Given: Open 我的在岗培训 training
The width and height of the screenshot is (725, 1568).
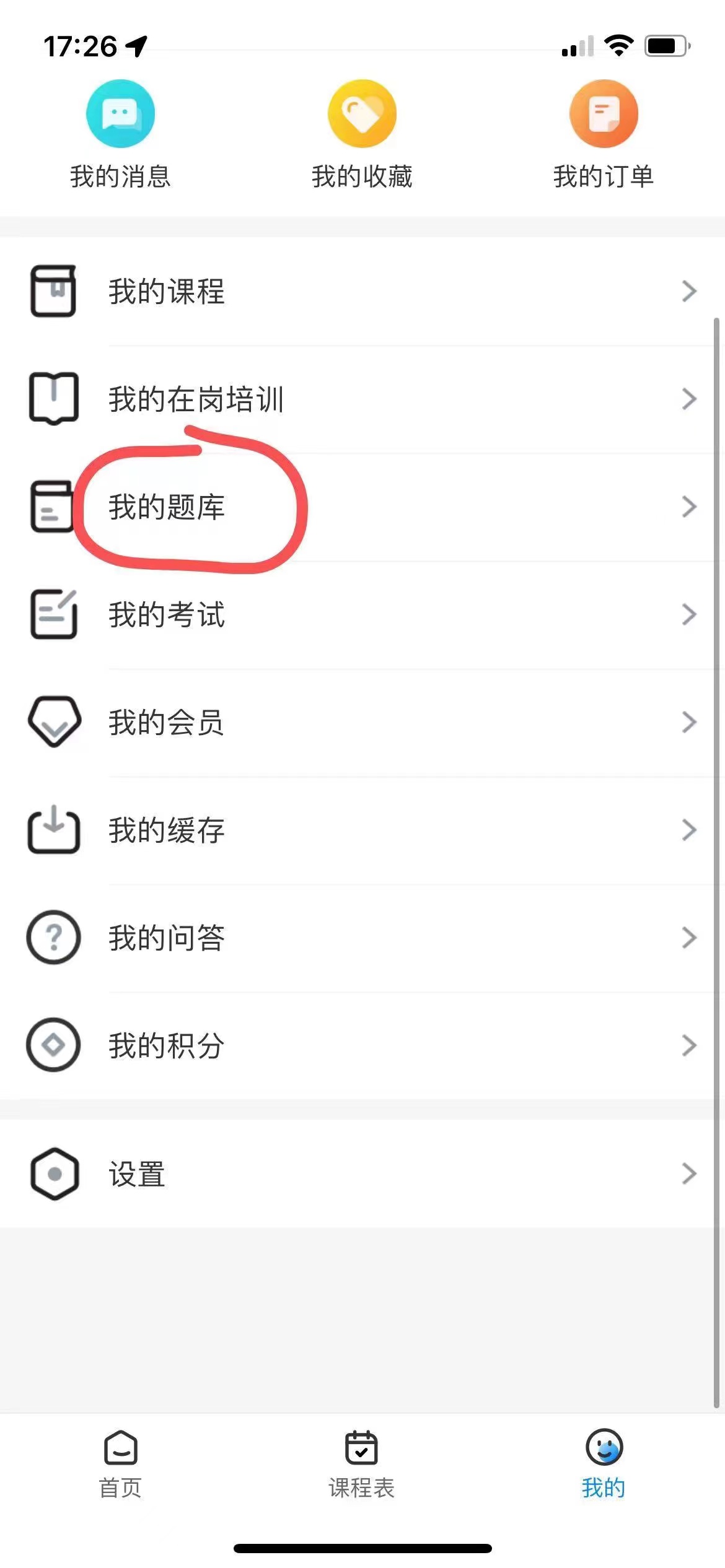Looking at the screenshot, I should coord(362,399).
